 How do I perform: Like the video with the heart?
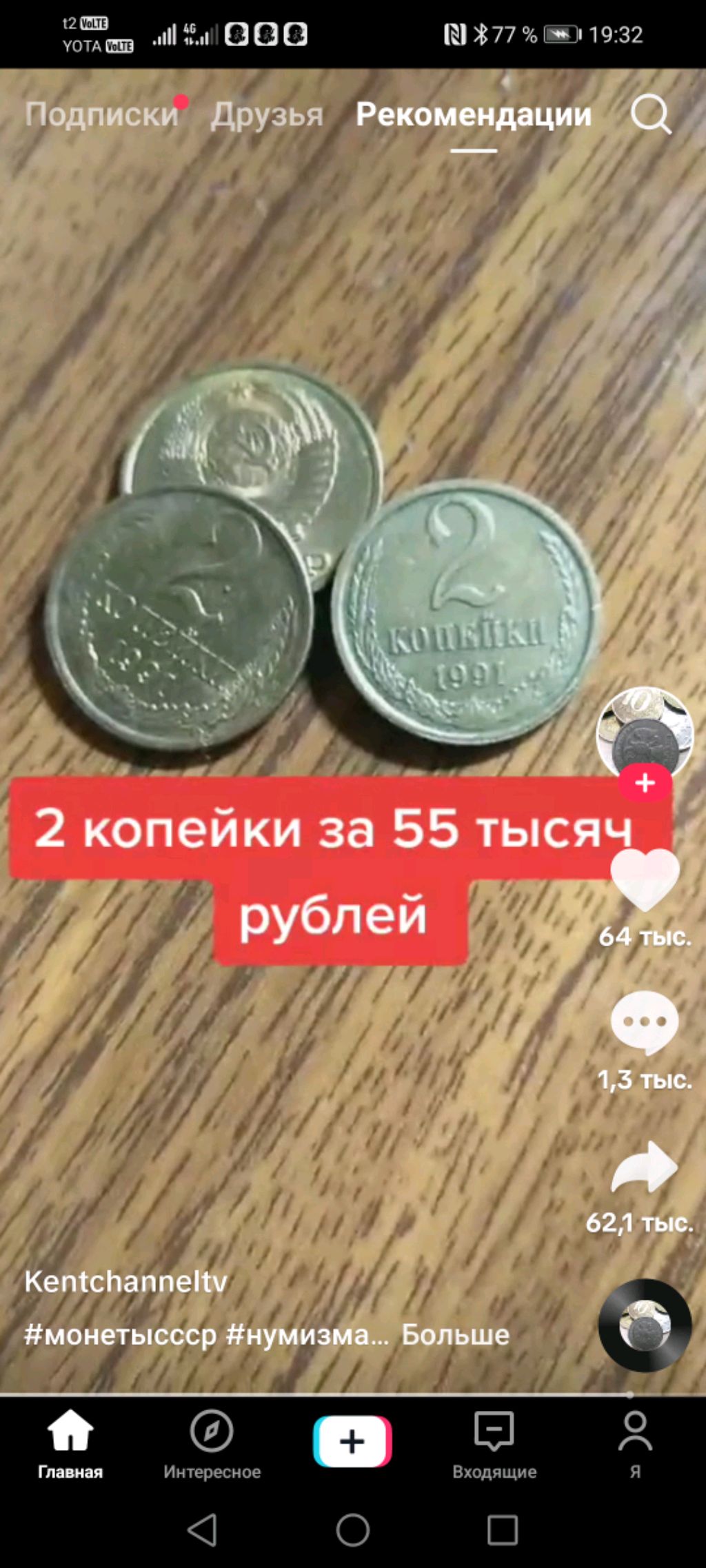[x=645, y=880]
